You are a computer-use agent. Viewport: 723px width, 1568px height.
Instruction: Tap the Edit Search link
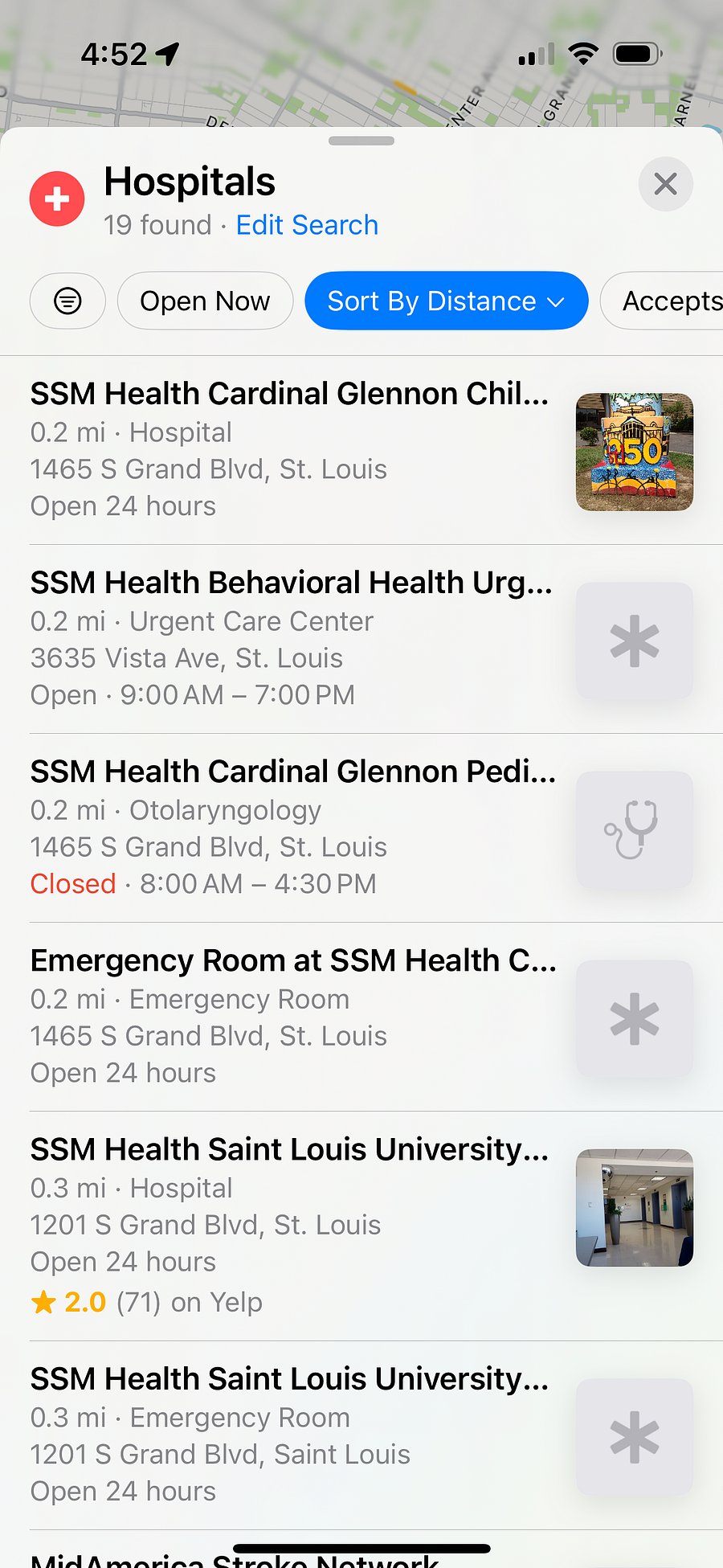[x=307, y=225]
